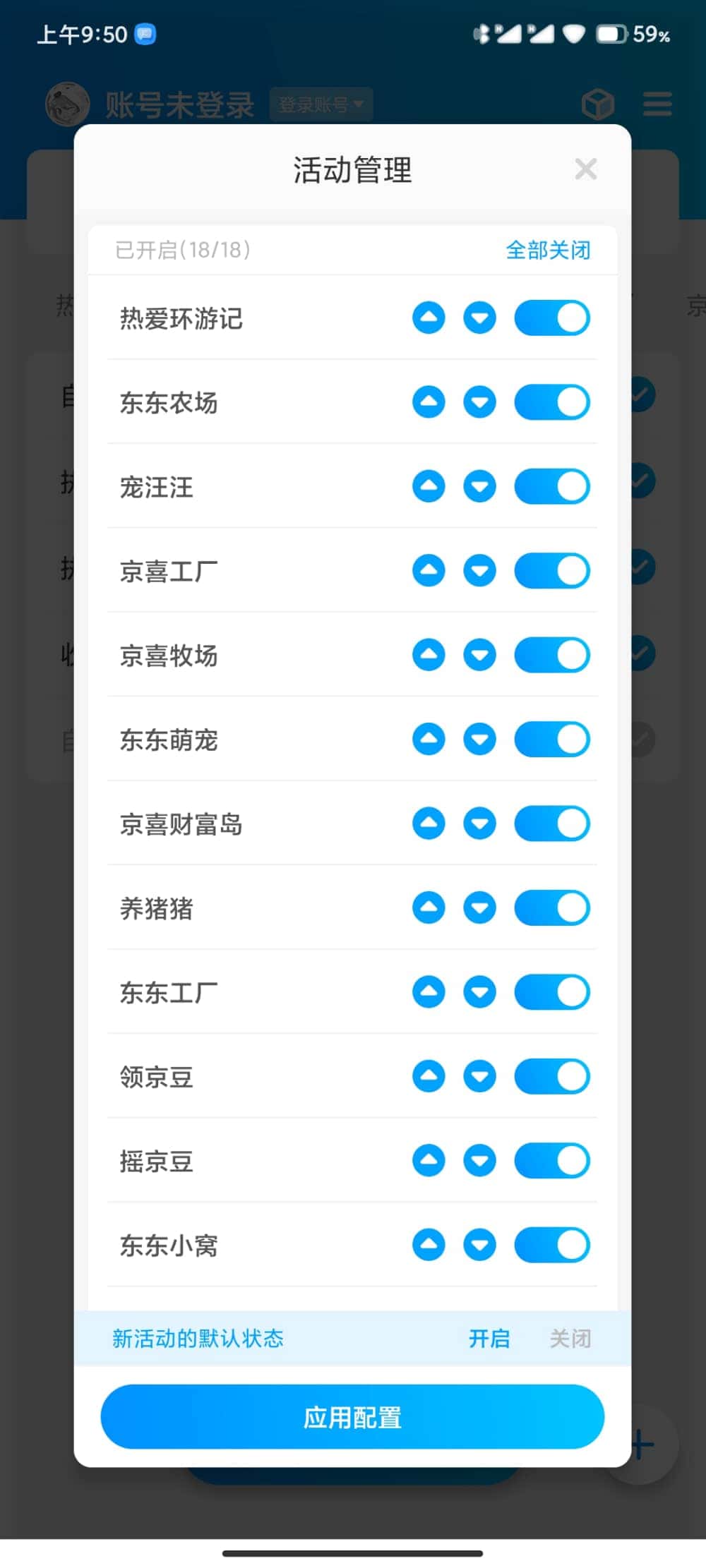Toggle the 领京豆 switch off
Image resolution: width=706 pixels, height=1568 pixels.
click(551, 1077)
